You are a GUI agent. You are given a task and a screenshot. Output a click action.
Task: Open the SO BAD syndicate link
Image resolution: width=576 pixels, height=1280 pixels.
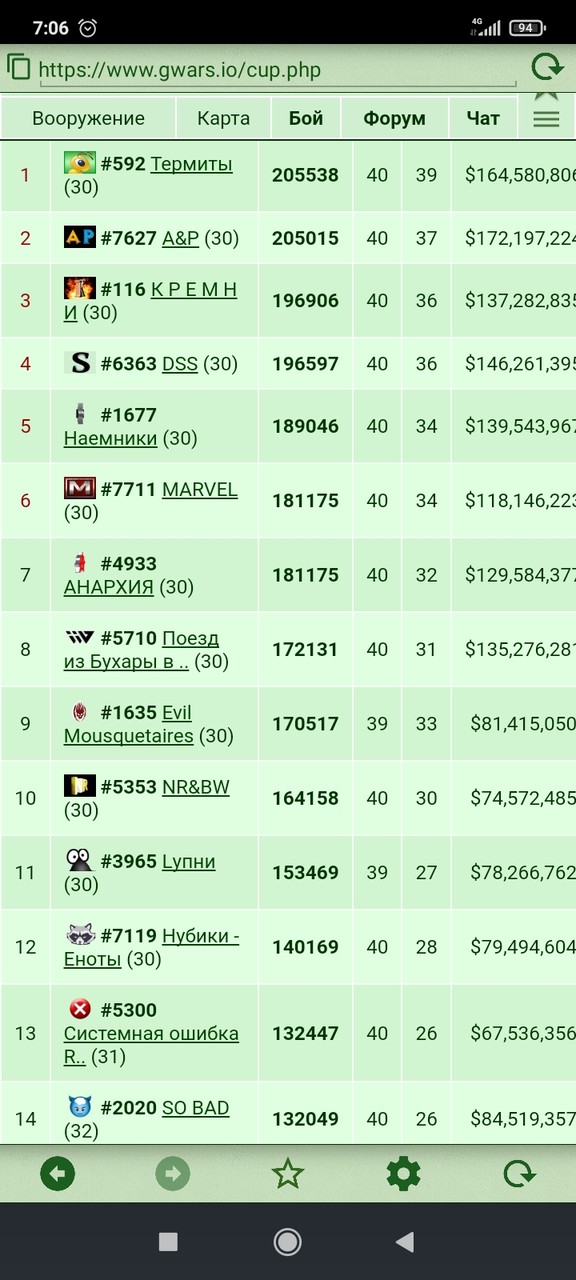pos(196,1108)
